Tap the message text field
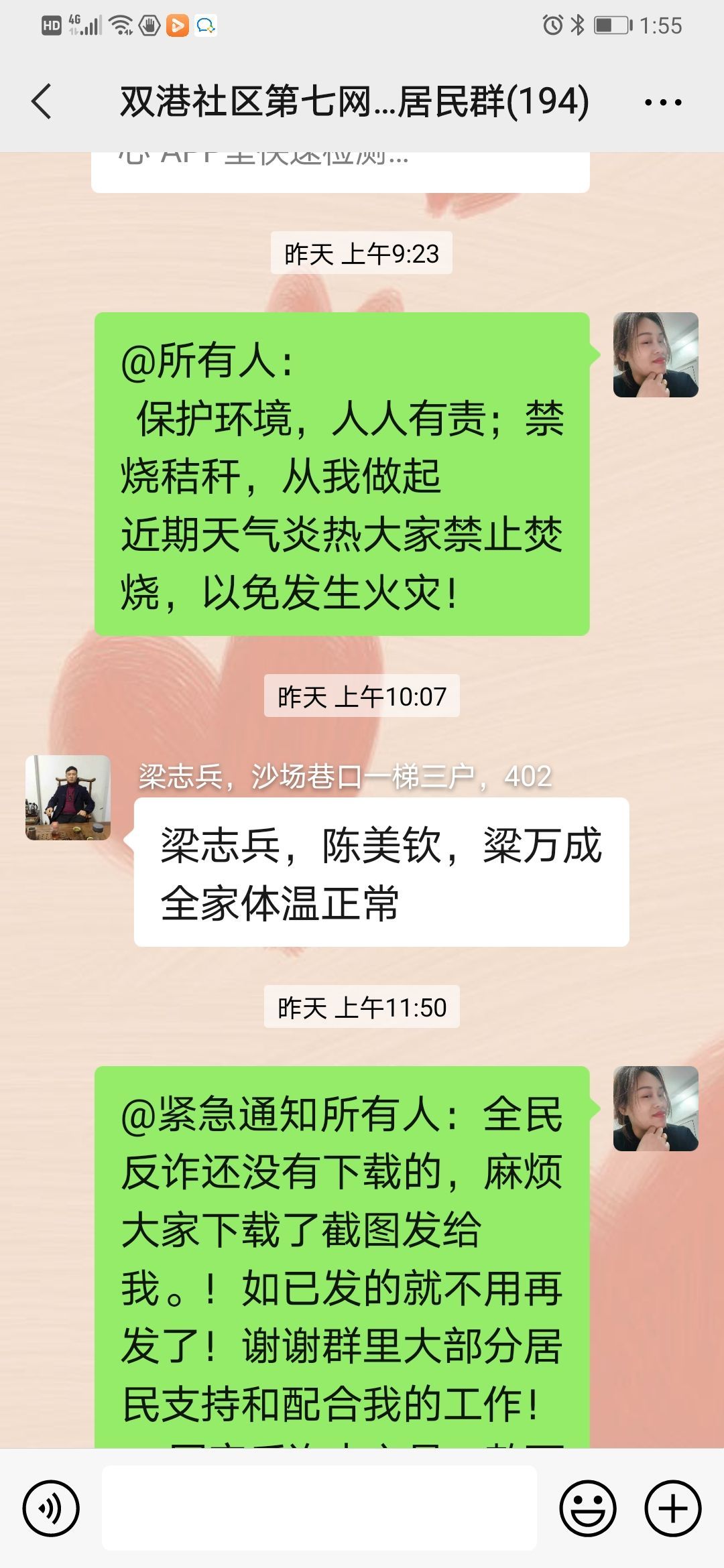This screenshot has width=724, height=1568. (319, 1508)
